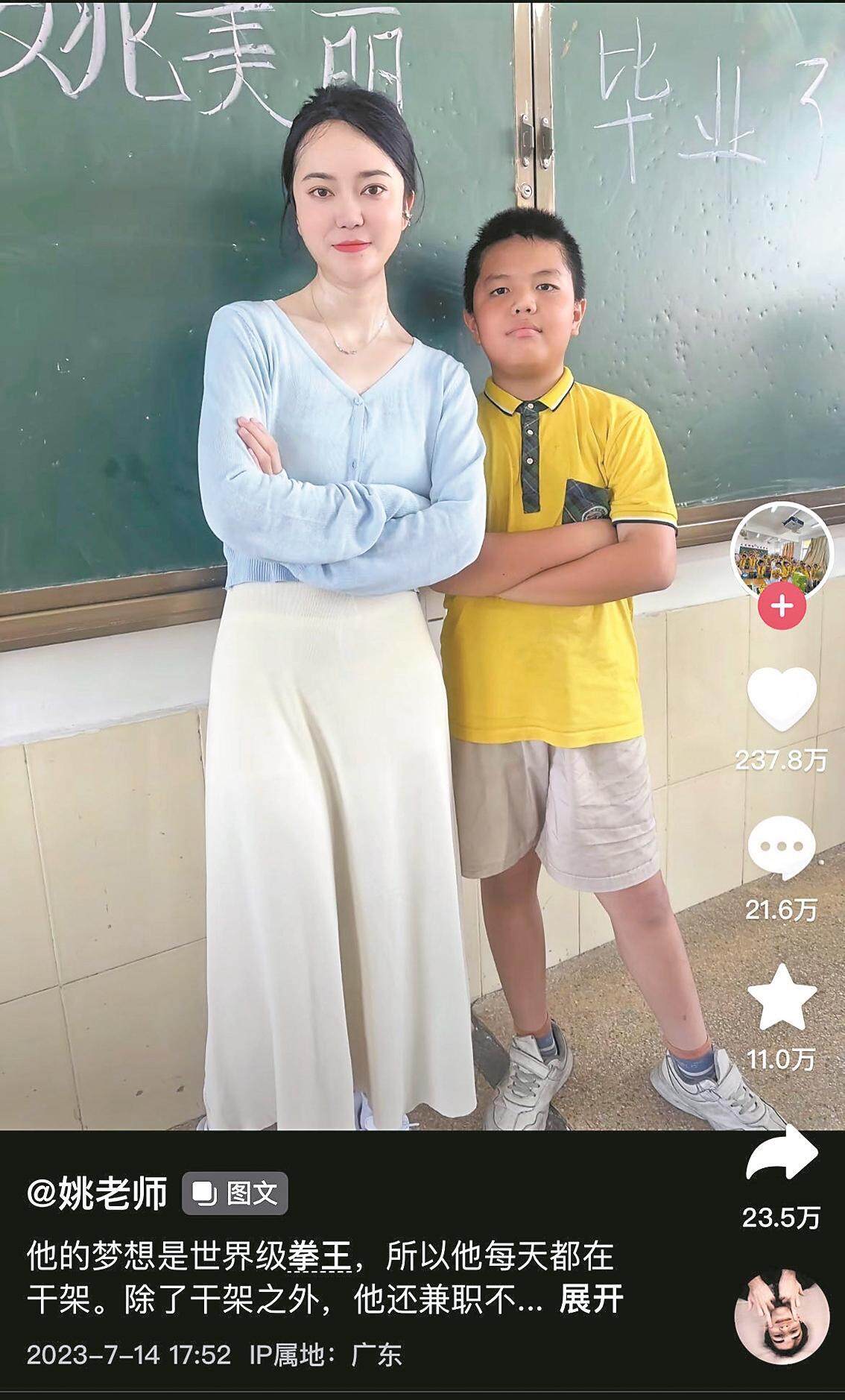Screen dimensions: 845x1400
Task: Open the @姚老师 username profile
Action: click(97, 1194)
